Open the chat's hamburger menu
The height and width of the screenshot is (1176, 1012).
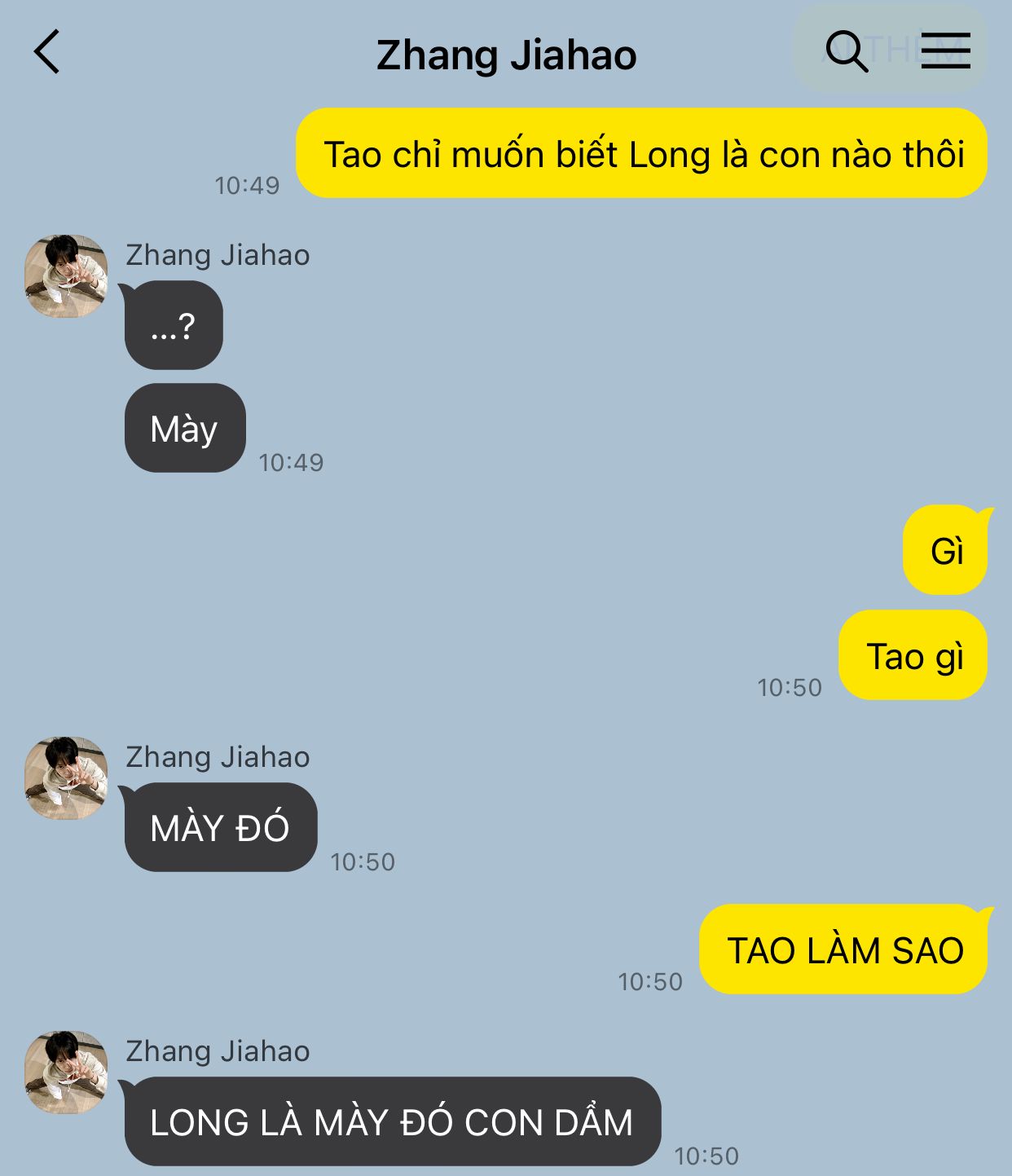(x=945, y=51)
